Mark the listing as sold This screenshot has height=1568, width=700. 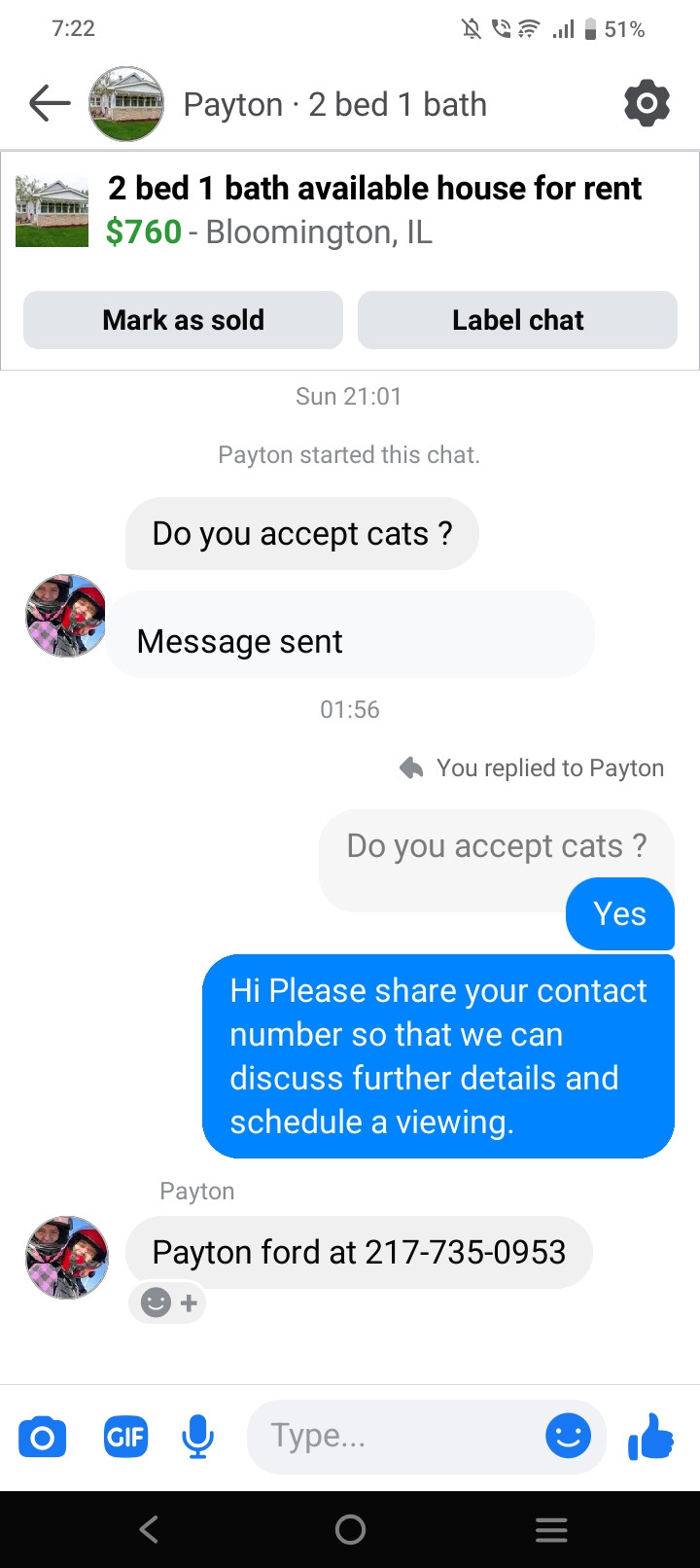point(183,320)
